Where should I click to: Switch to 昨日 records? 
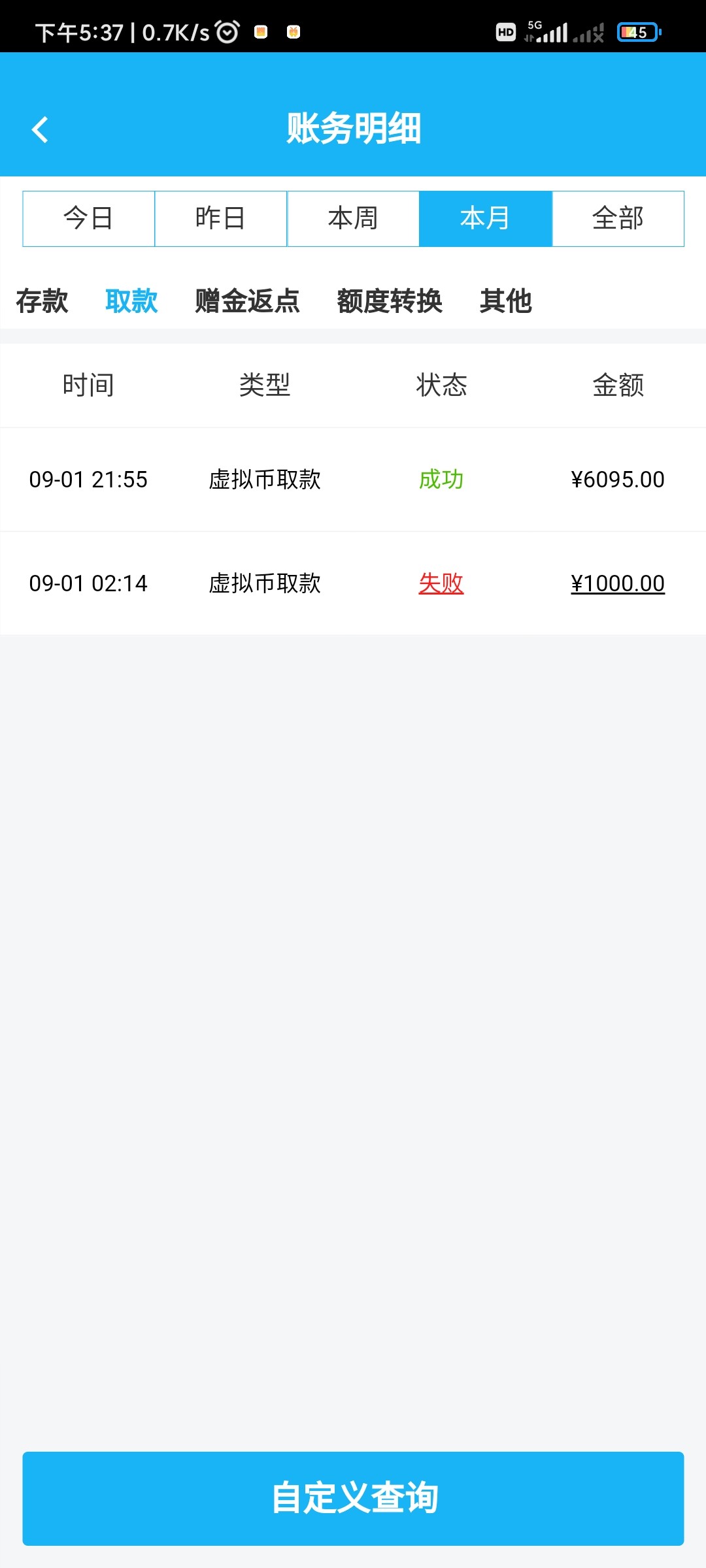tap(221, 219)
